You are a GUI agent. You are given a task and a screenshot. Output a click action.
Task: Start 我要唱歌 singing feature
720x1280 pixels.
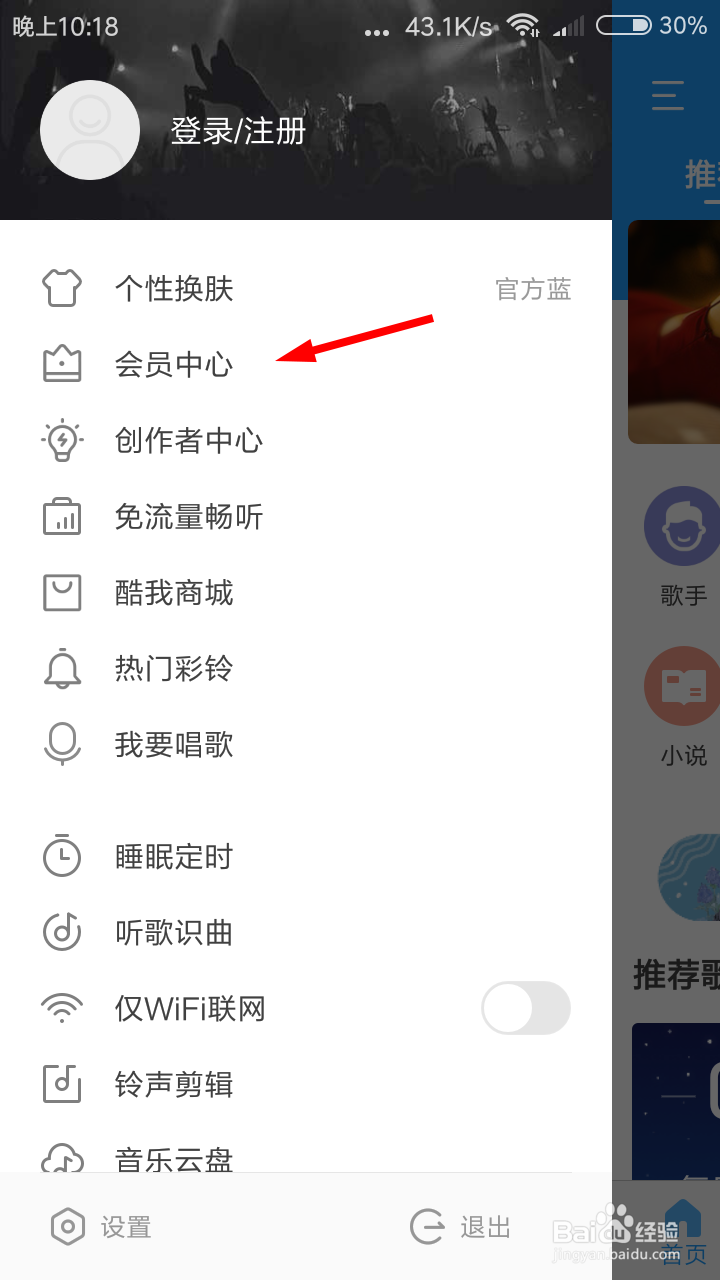pos(174,744)
